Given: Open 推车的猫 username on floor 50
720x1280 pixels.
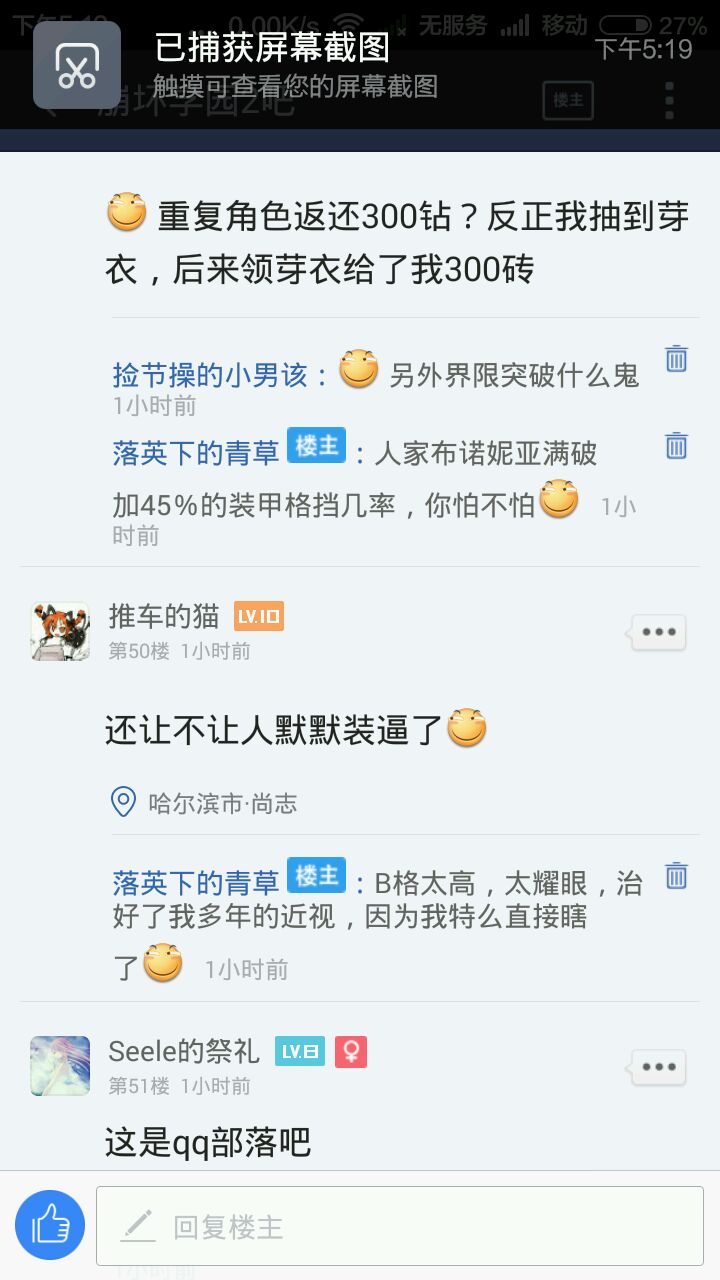Looking at the screenshot, I should (164, 616).
